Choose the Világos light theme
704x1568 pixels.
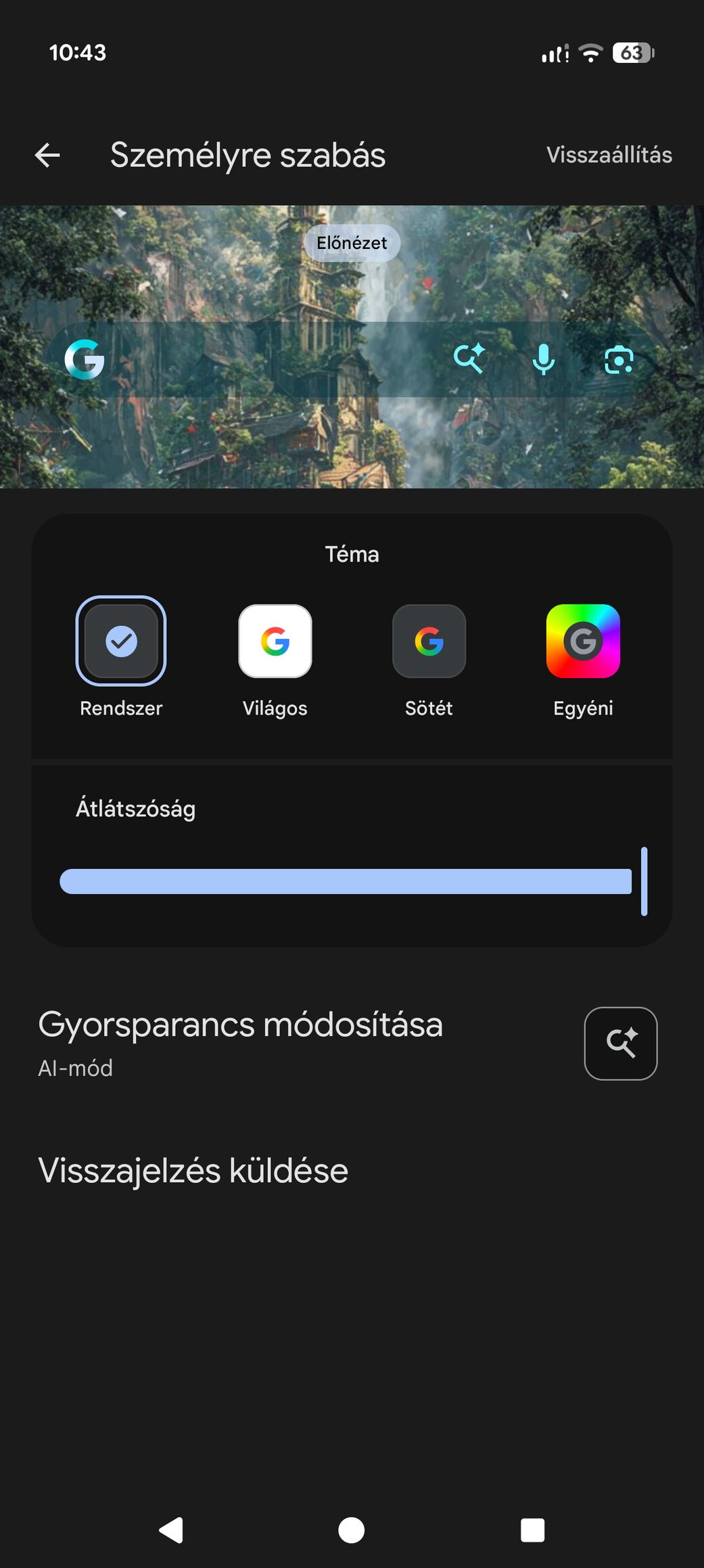pyautogui.click(x=275, y=642)
